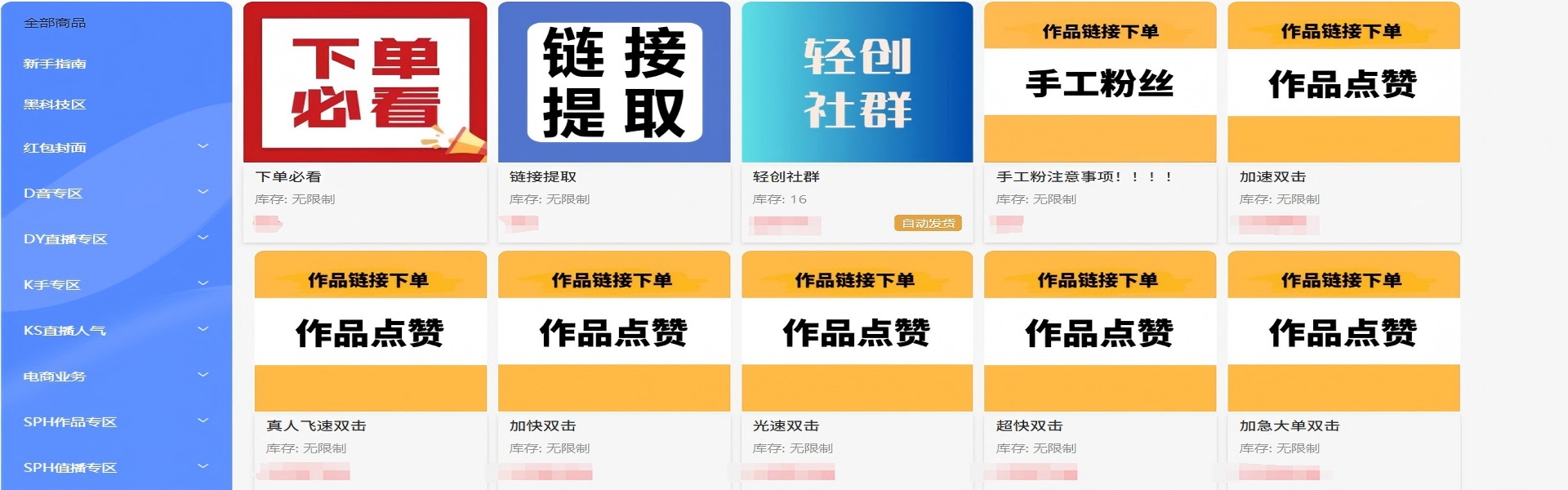Open the 全部商品 category
Viewport: 1568px width, 490px height.
[55, 23]
